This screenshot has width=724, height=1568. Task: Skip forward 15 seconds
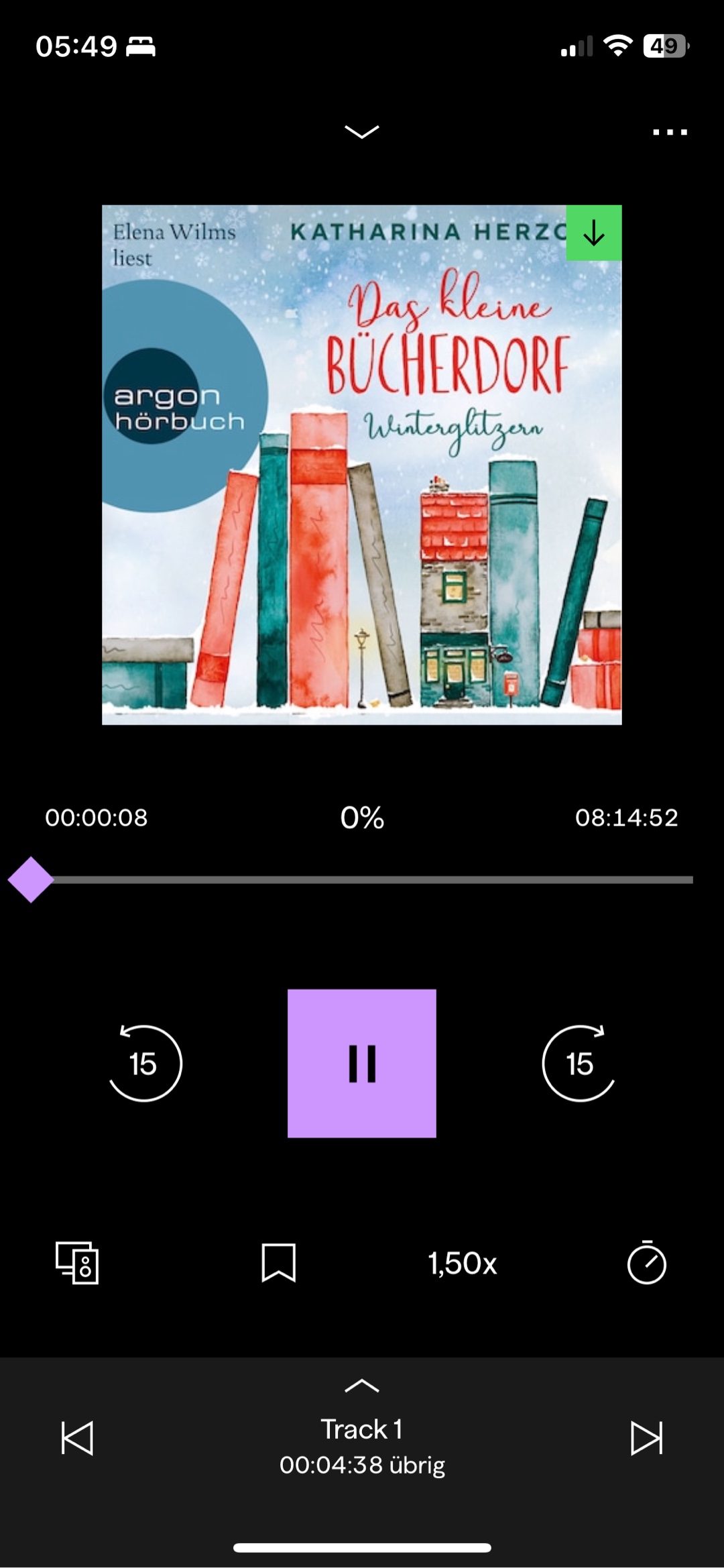579,1063
